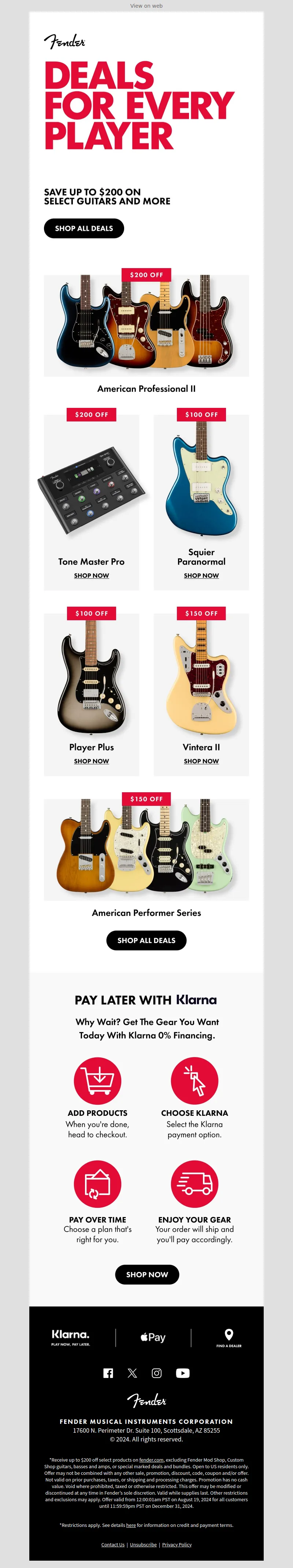
Task: Visit Fender's Facebook page
Action: [108, 1373]
